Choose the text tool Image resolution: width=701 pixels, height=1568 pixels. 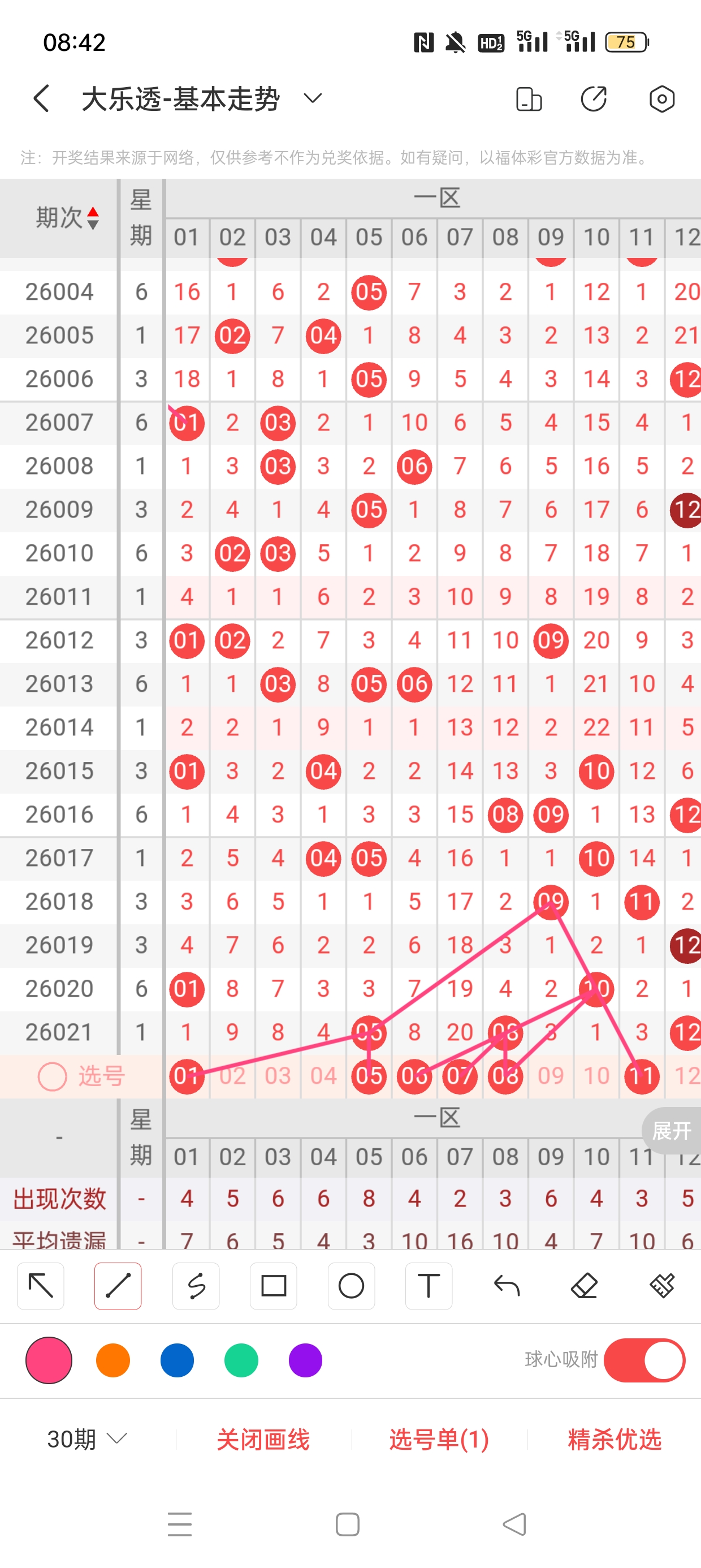pyautogui.click(x=429, y=1286)
